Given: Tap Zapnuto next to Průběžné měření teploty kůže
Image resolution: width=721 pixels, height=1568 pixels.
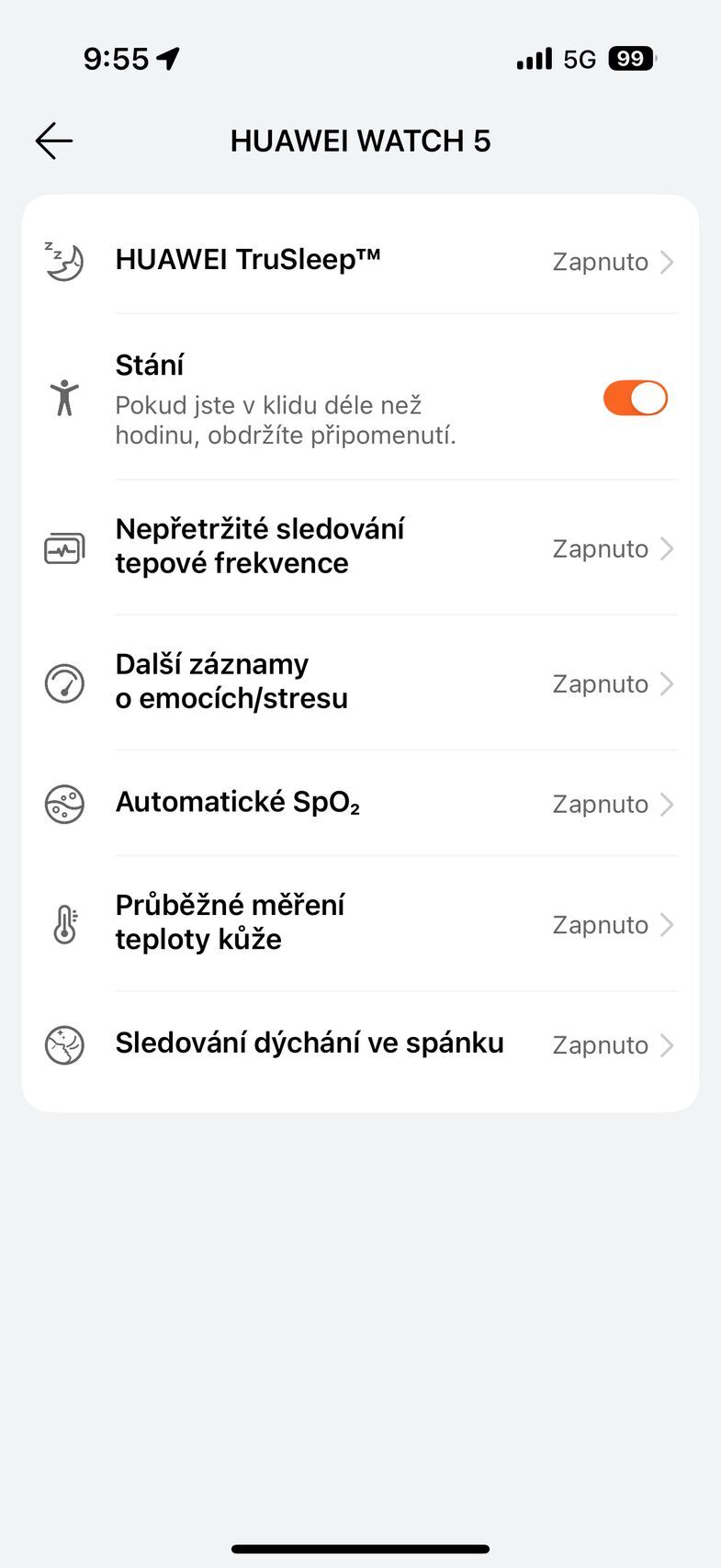Looking at the screenshot, I should pyautogui.click(x=600, y=924).
